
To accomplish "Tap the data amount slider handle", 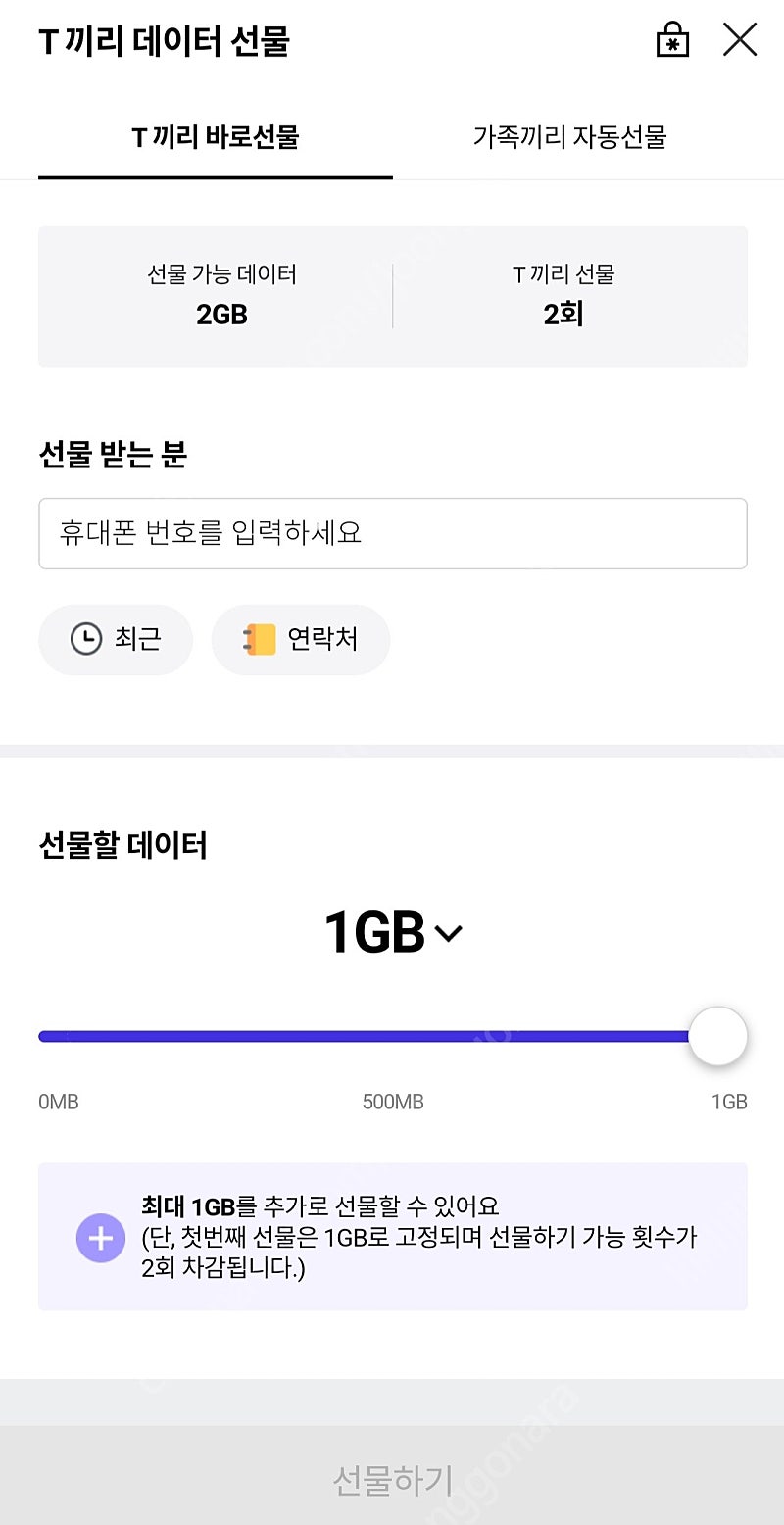I will (717, 1036).
